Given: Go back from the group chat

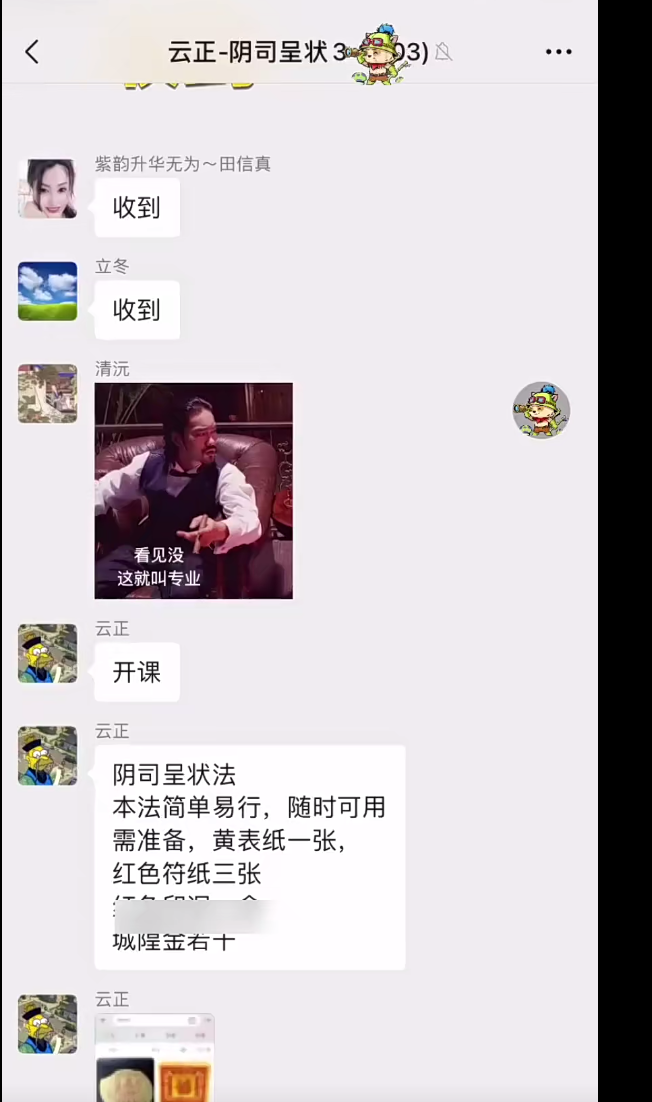Looking at the screenshot, I should tap(32, 52).
